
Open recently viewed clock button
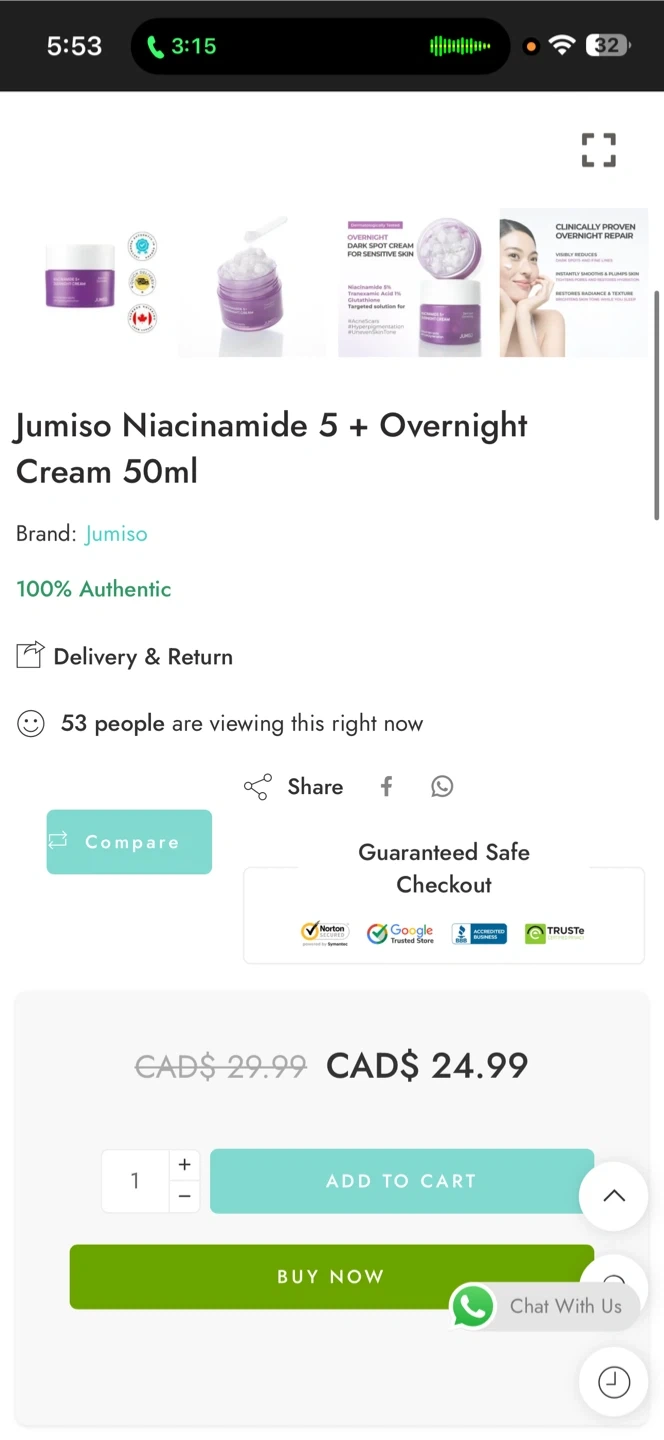613,1382
